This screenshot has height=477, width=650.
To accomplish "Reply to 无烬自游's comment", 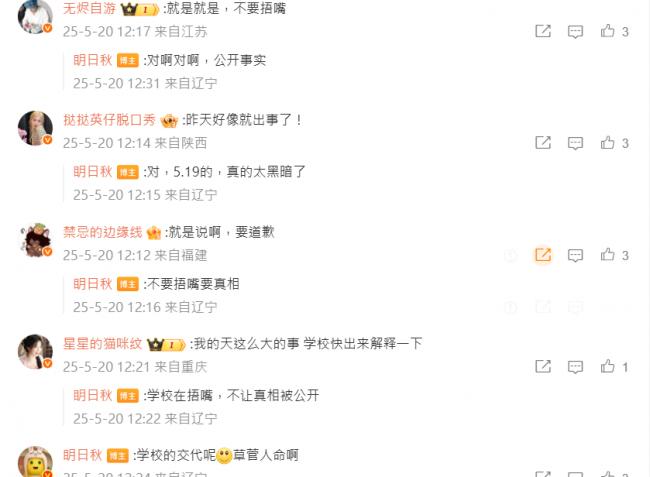I will point(575,32).
